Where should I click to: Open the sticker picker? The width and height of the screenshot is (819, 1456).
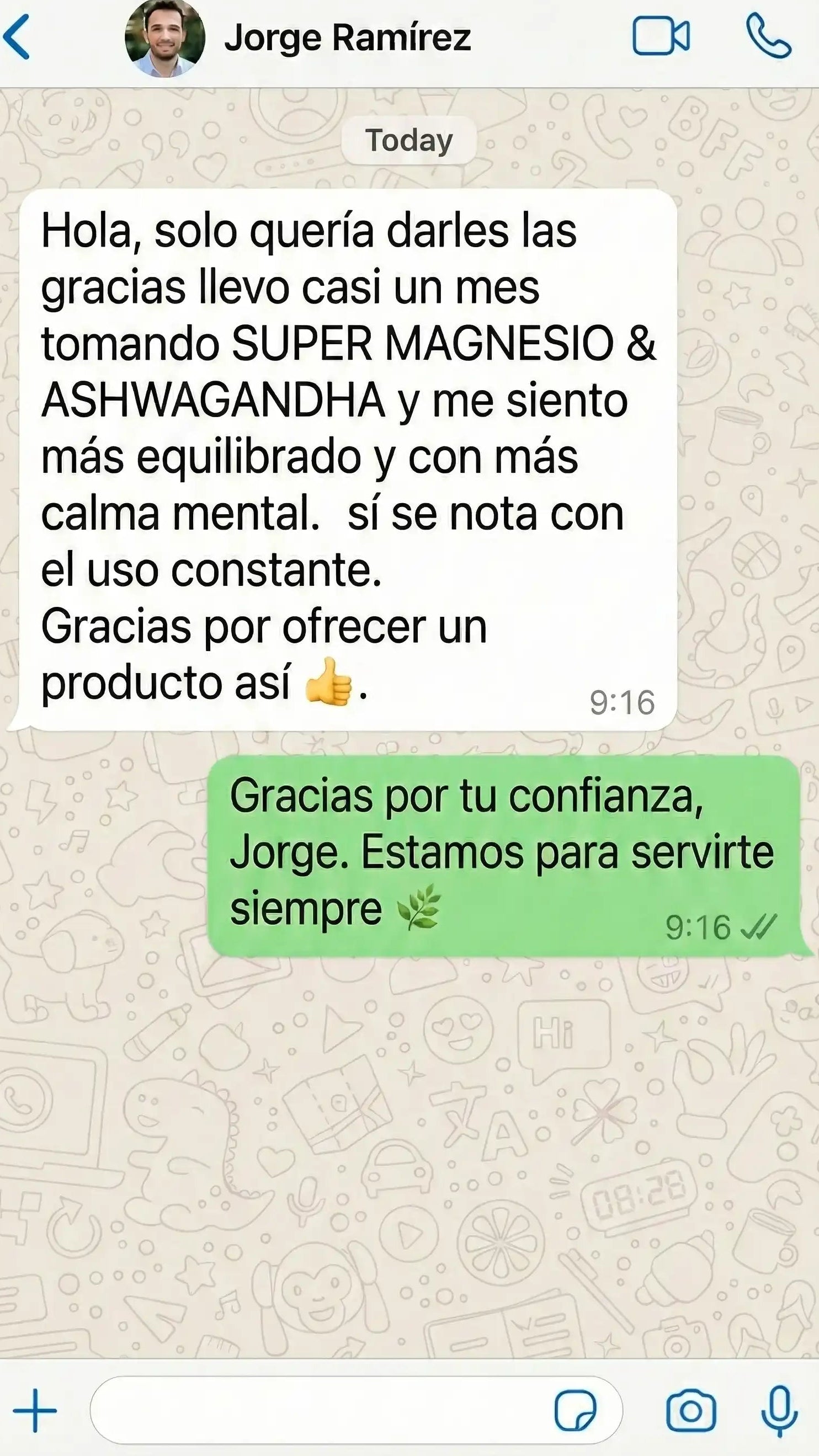[x=575, y=1410]
